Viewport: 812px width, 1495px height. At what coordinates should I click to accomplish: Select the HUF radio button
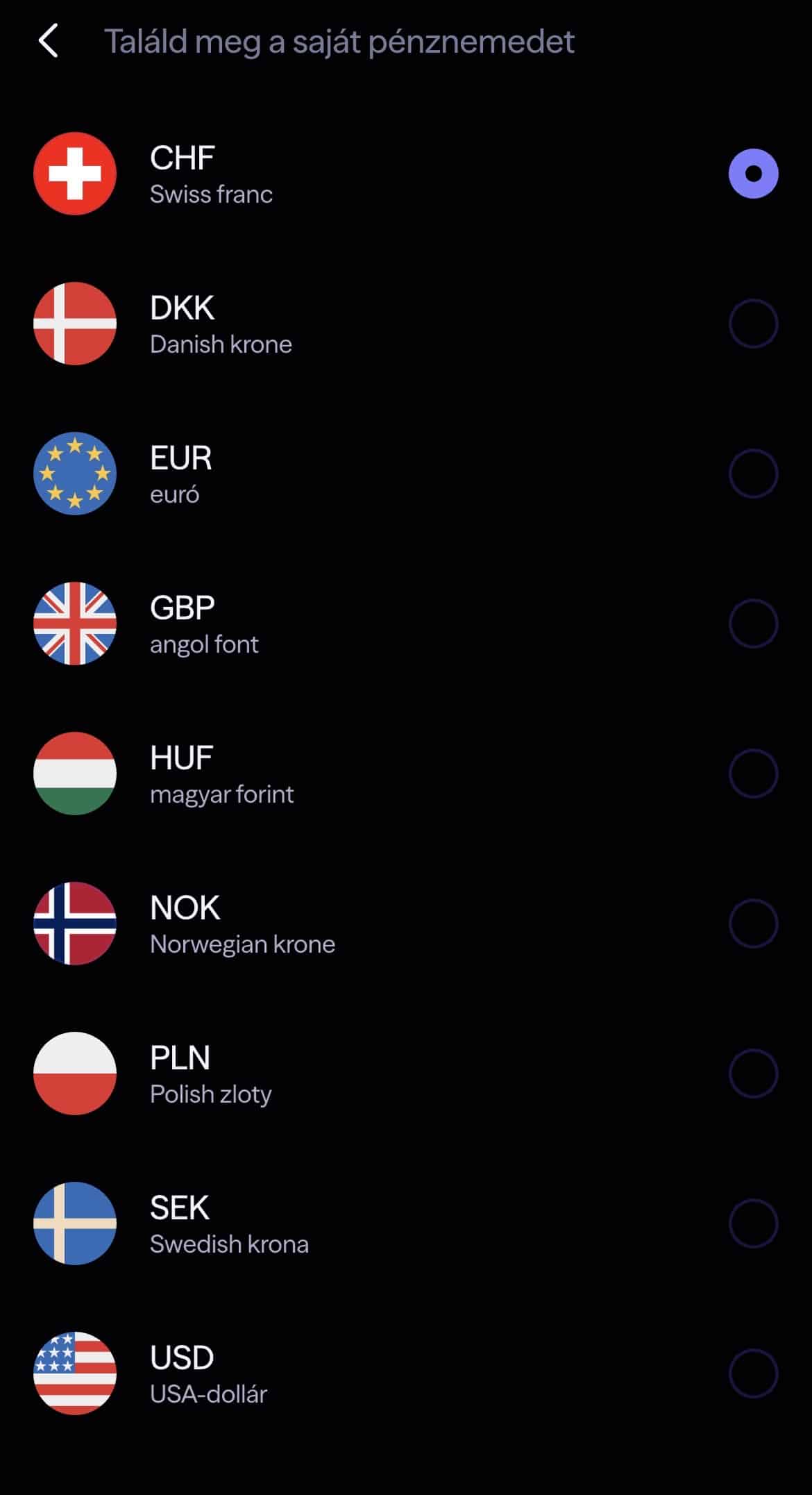pyautogui.click(x=753, y=773)
